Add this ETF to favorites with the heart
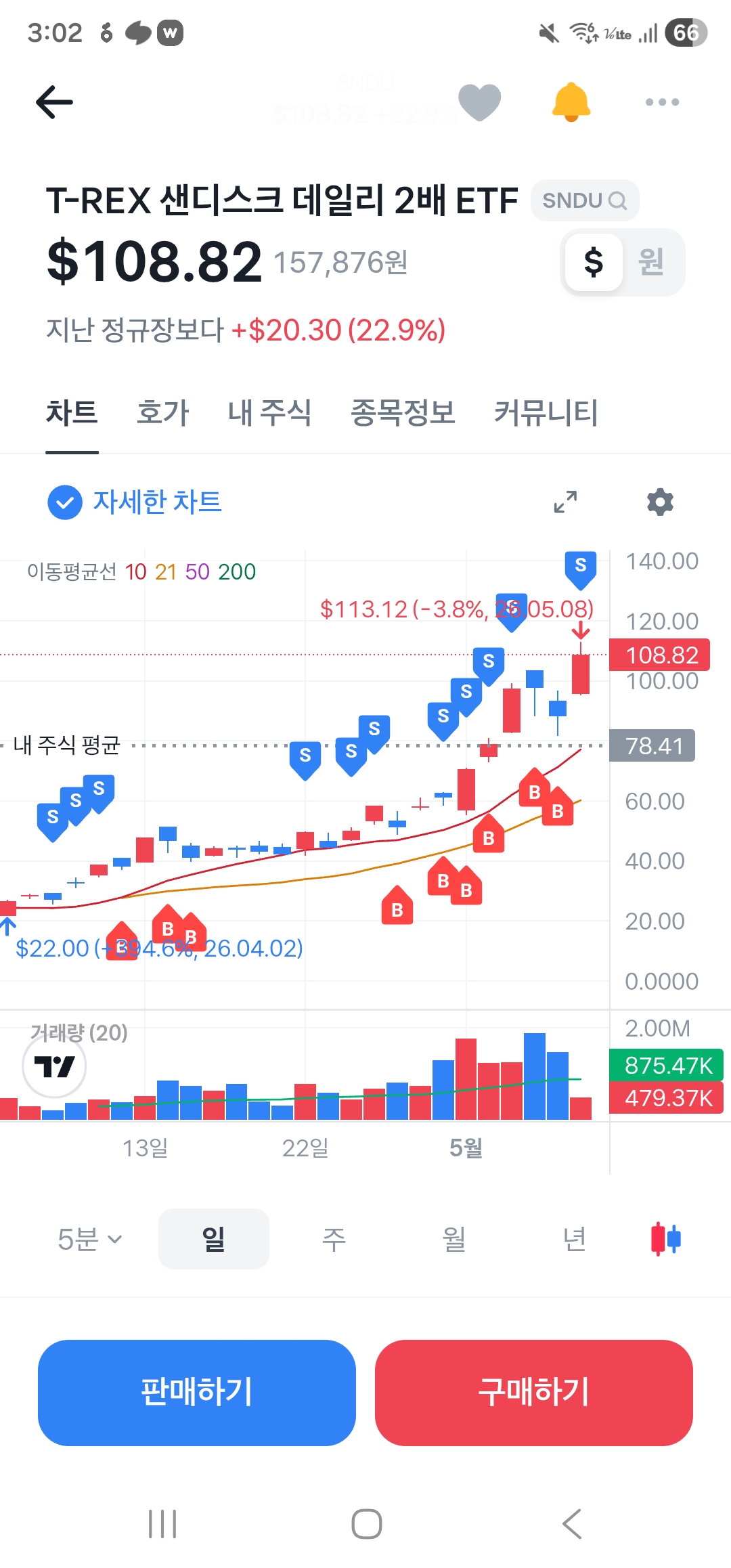 [479, 102]
